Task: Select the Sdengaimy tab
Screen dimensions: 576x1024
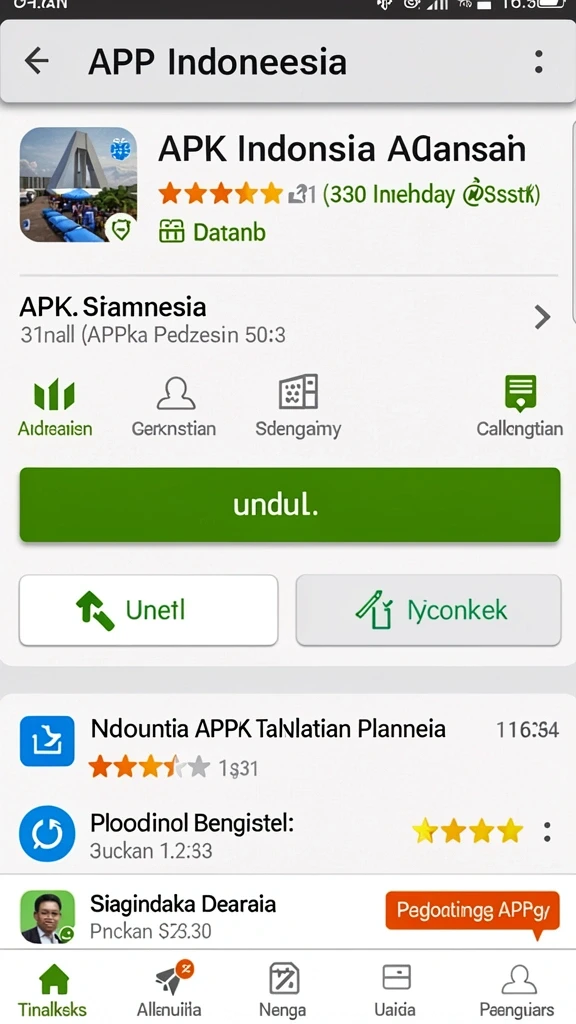Action: pos(298,406)
